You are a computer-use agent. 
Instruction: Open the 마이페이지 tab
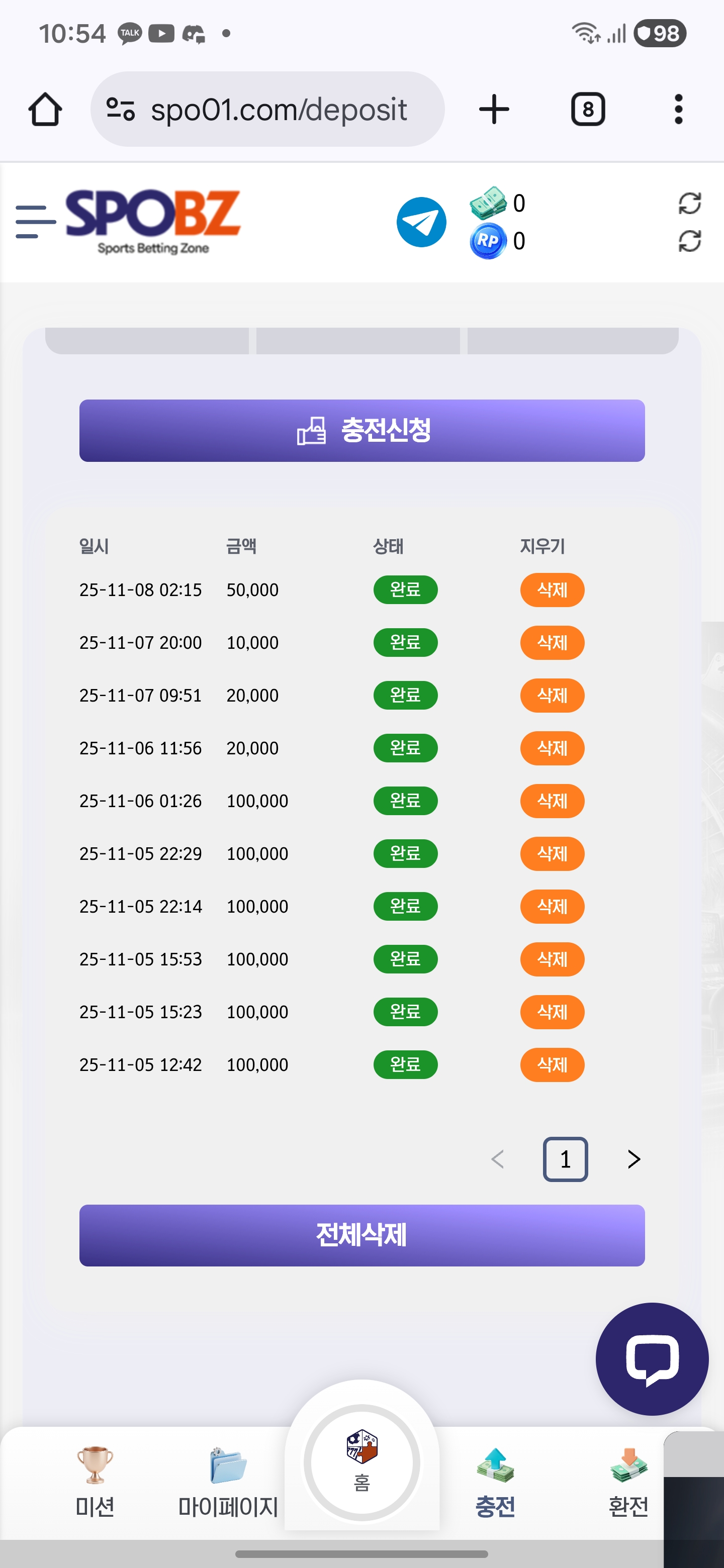point(228,1482)
